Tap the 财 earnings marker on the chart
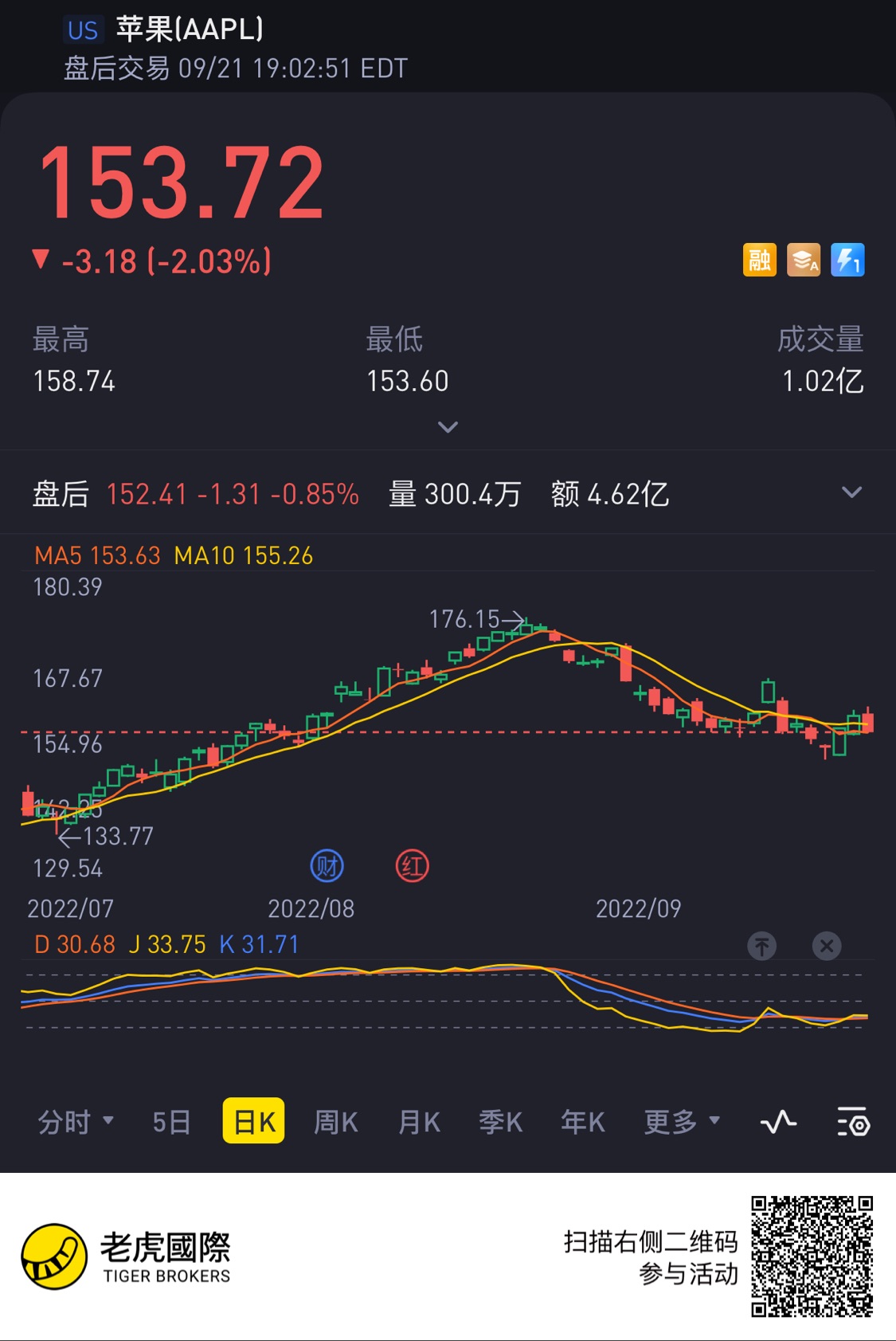The image size is (896, 1341). tap(327, 866)
